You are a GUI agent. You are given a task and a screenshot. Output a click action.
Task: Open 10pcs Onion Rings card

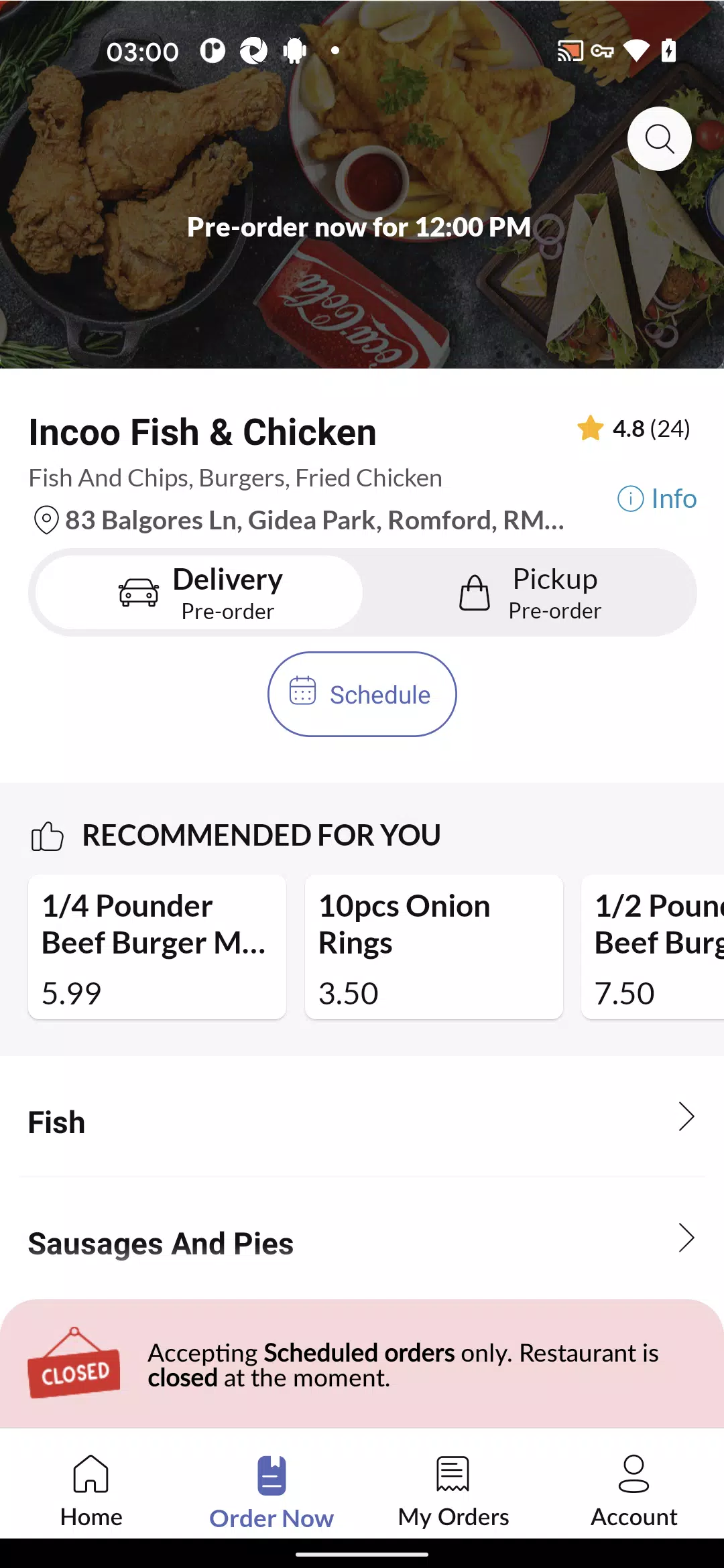point(434,947)
